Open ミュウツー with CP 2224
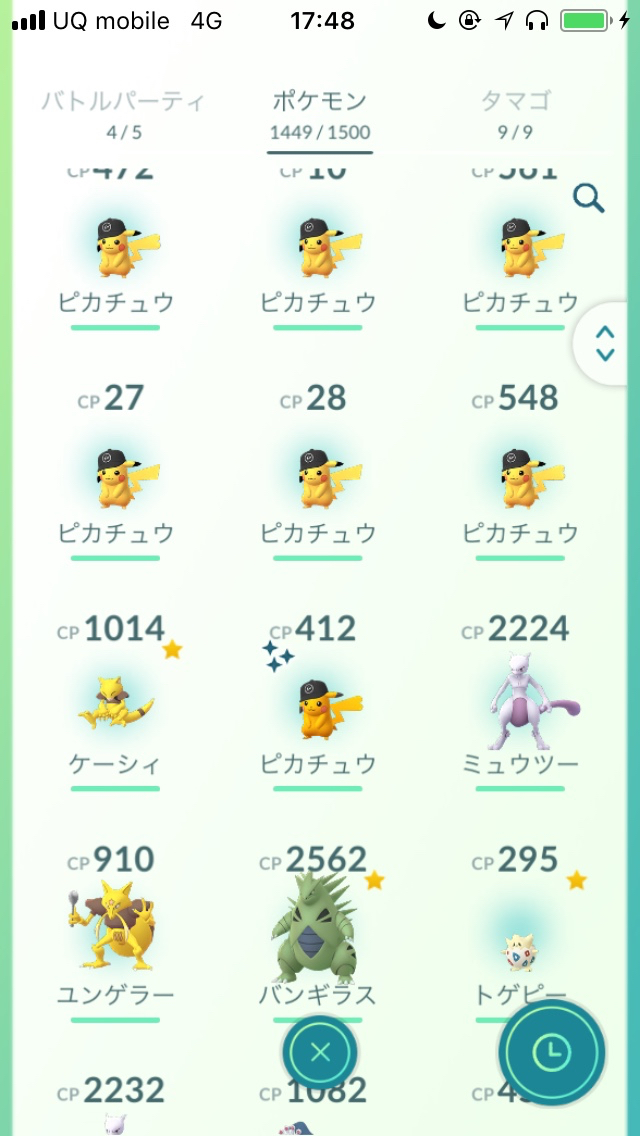 520,701
